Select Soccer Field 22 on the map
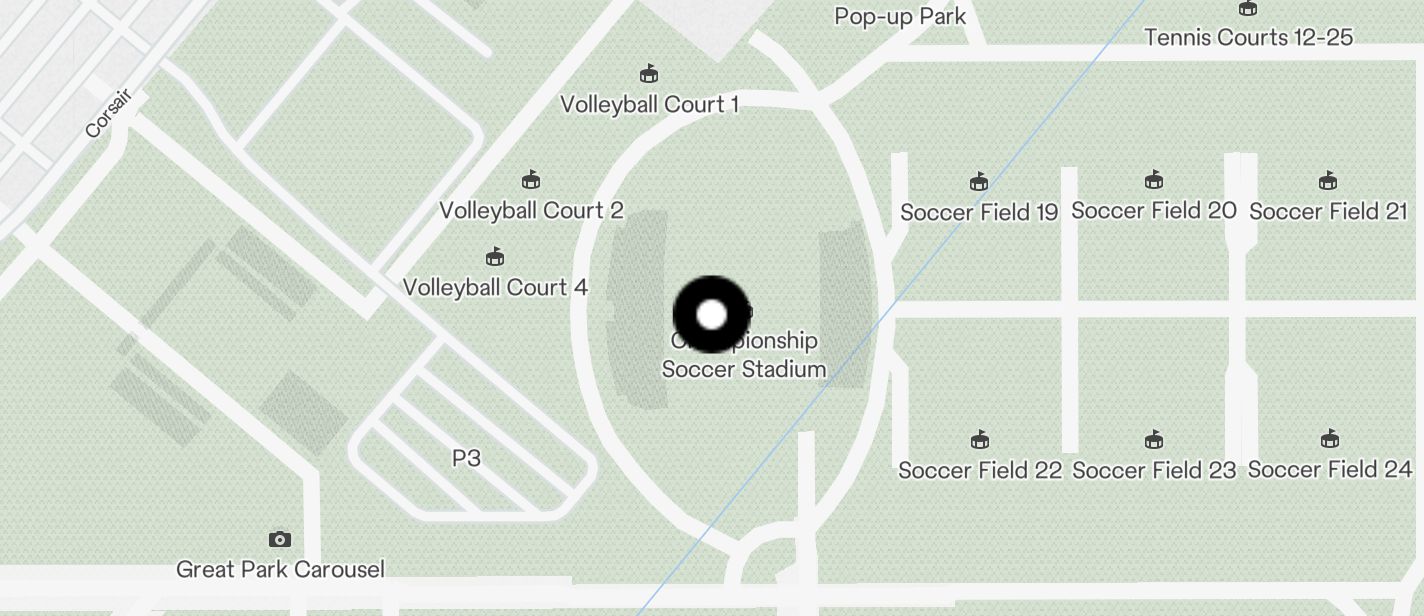This screenshot has height=616, width=1424. pos(980,440)
